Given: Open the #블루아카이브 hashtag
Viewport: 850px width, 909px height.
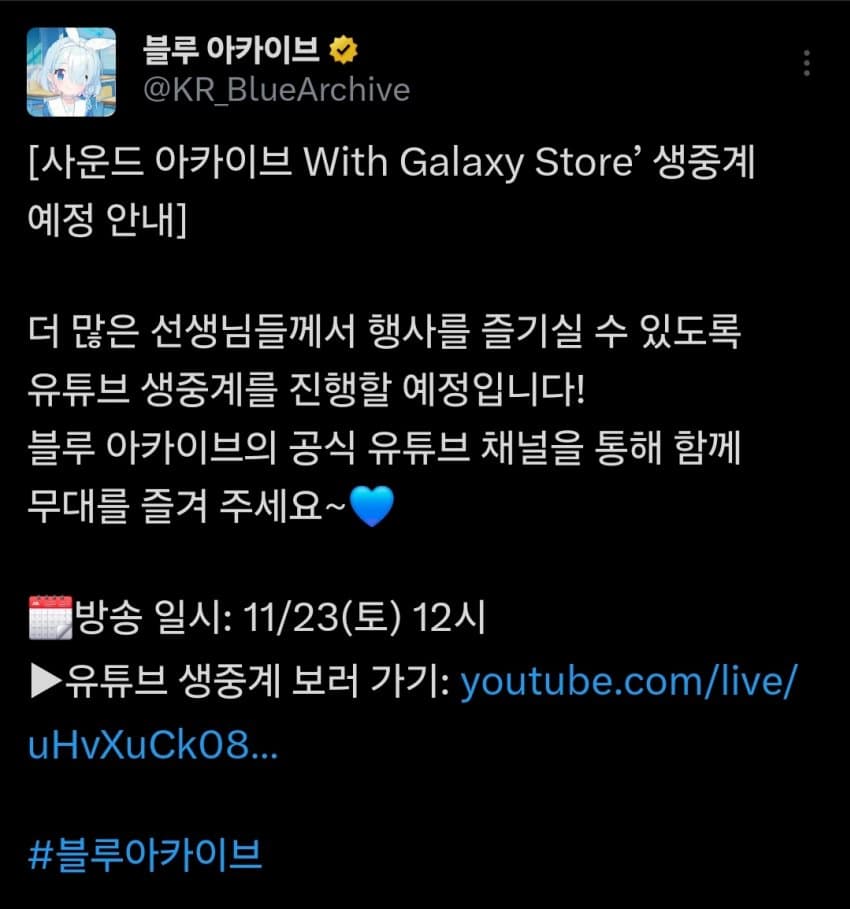Looking at the screenshot, I should (x=146, y=855).
